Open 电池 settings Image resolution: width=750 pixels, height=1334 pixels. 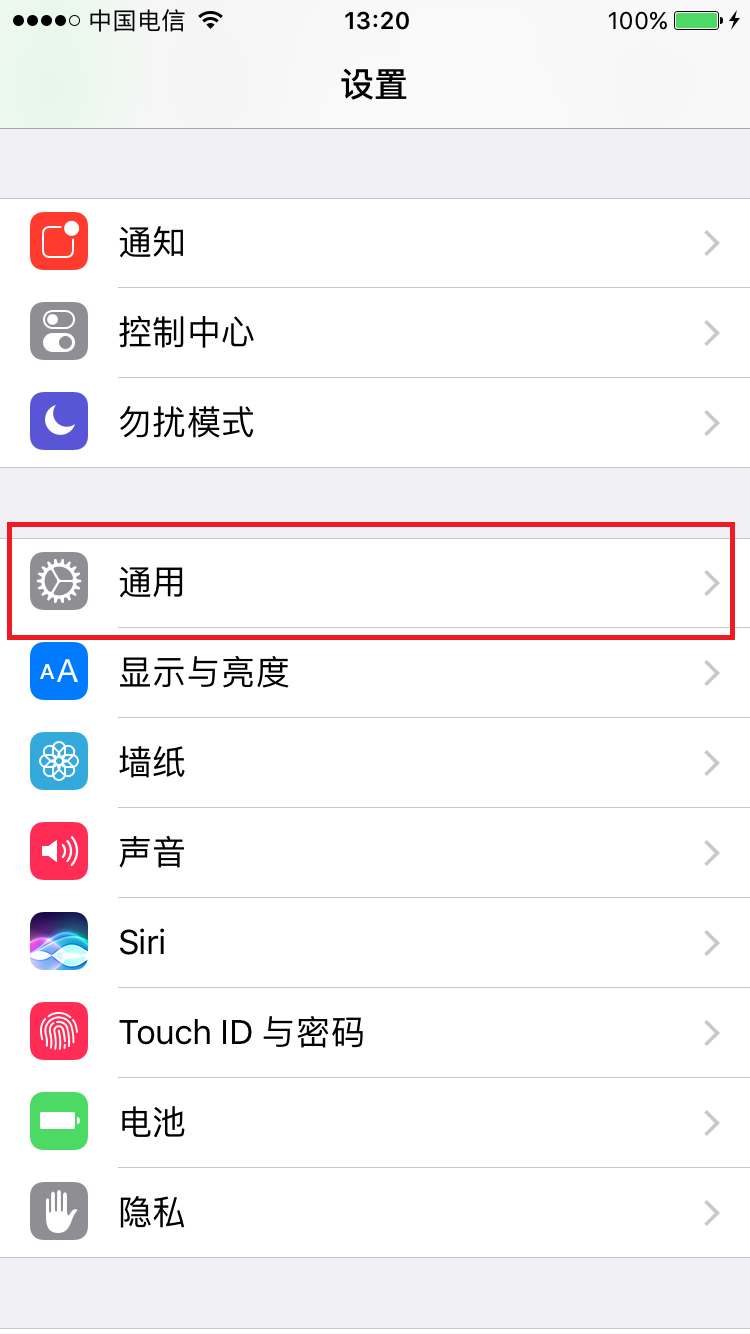pyautogui.click(x=375, y=1123)
